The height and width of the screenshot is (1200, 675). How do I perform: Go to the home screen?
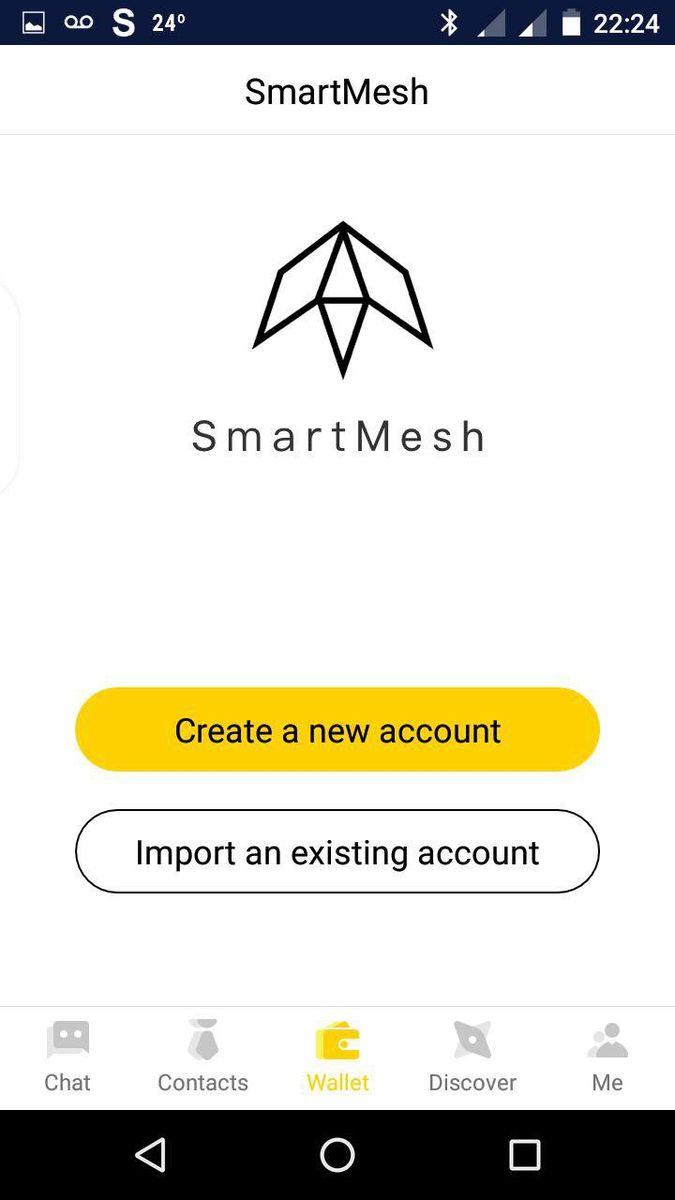point(337,1155)
